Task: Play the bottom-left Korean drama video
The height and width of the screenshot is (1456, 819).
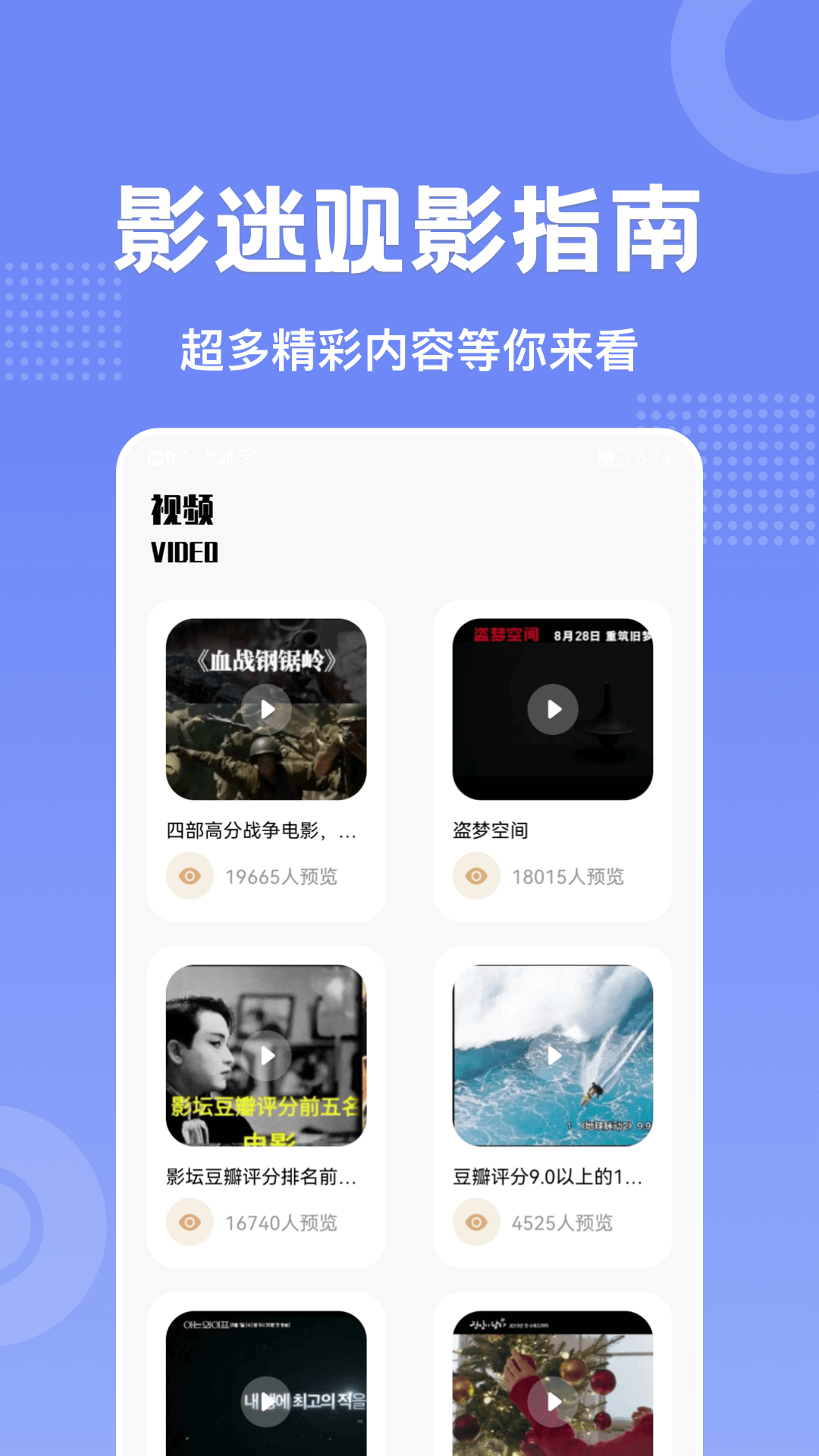Action: coord(266,1400)
